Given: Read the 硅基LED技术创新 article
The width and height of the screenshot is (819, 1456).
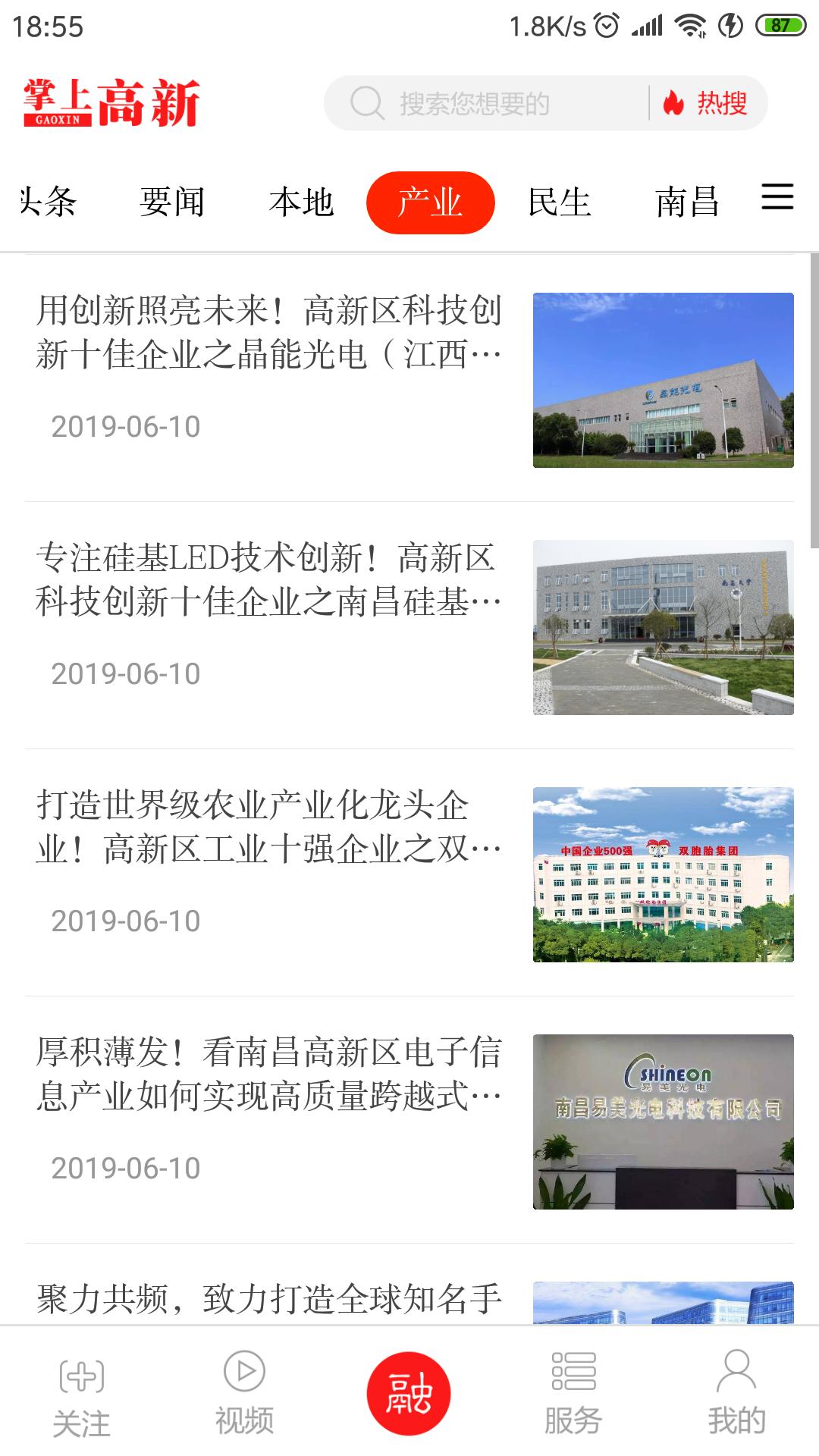Looking at the screenshot, I should coord(269,579).
